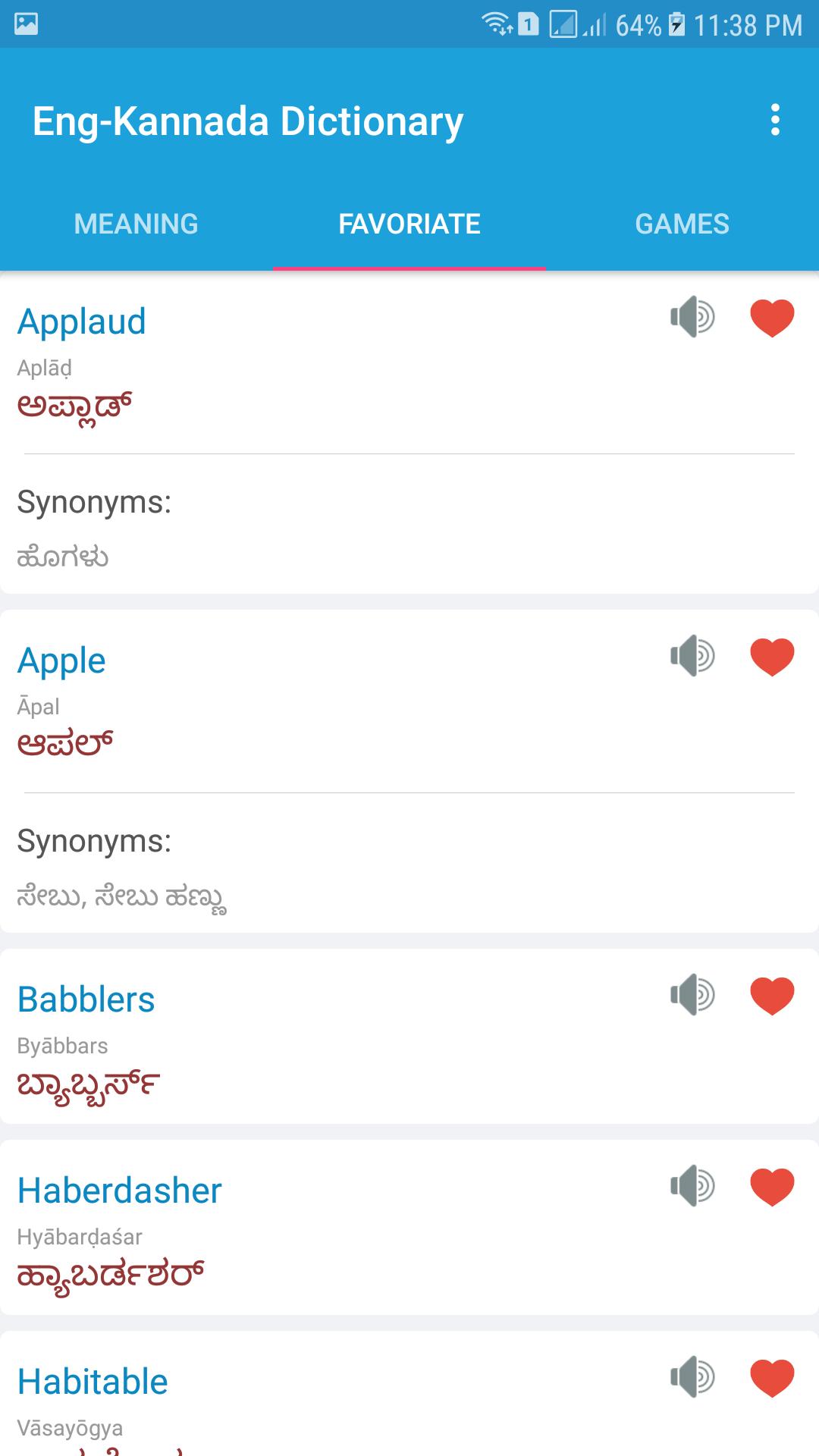Viewport: 819px width, 1456px height.
Task: Listen to pronunciation of Apple
Action: click(692, 656)
